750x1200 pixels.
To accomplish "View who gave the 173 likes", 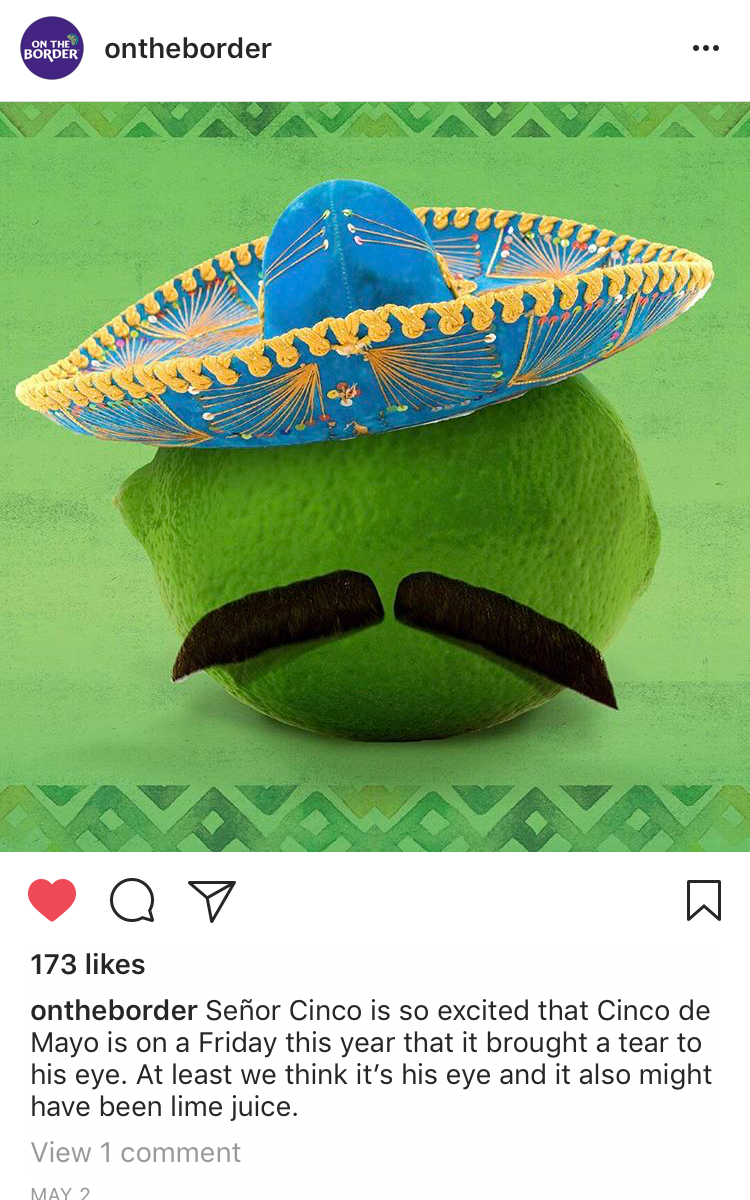I will point(88,965).
